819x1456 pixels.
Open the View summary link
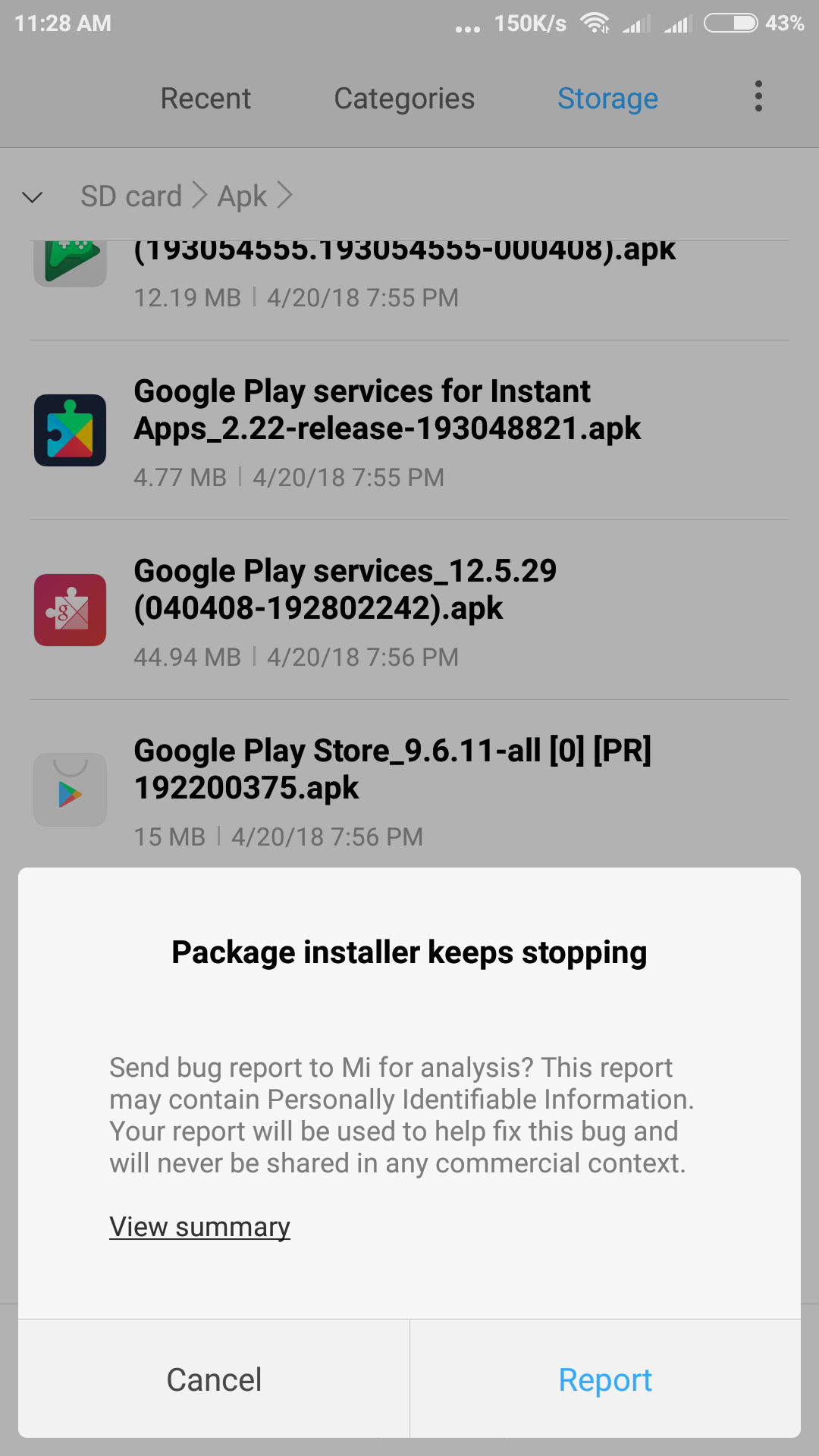199,1226
